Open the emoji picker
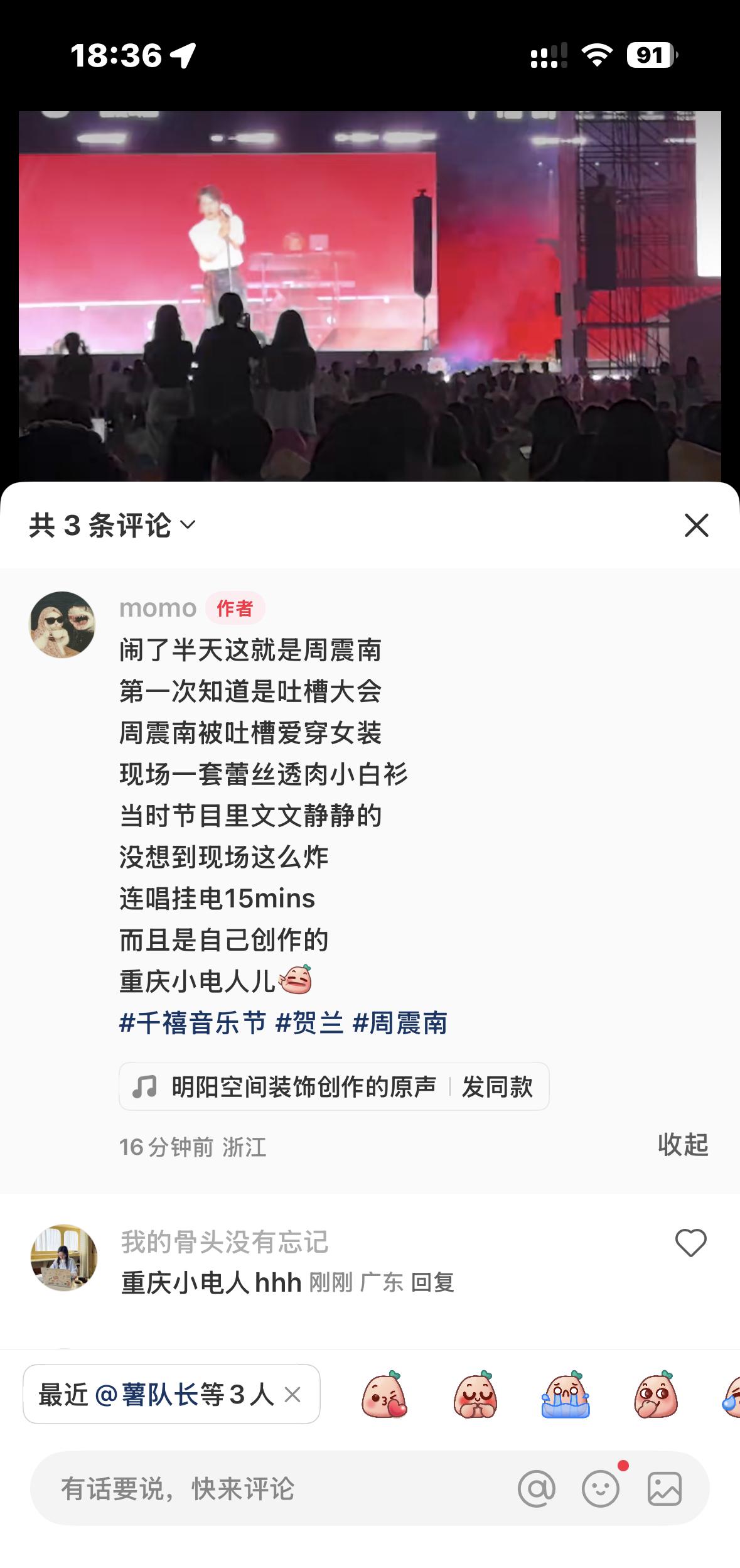This screenshot has height=1568, width=740. click(601, 1488)
